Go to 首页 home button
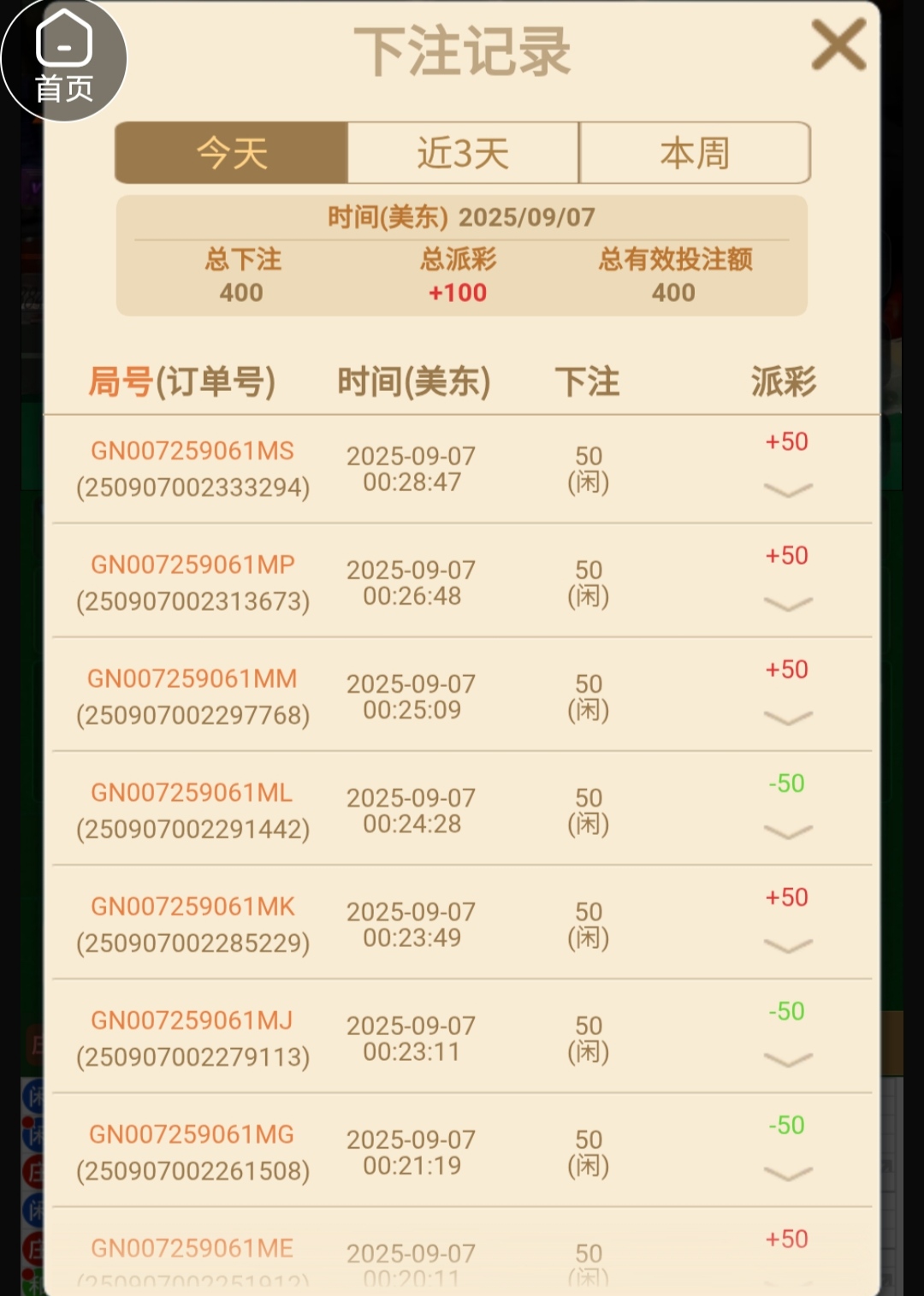This screenshot has height=1296, width=924. (x=64, y=60)
